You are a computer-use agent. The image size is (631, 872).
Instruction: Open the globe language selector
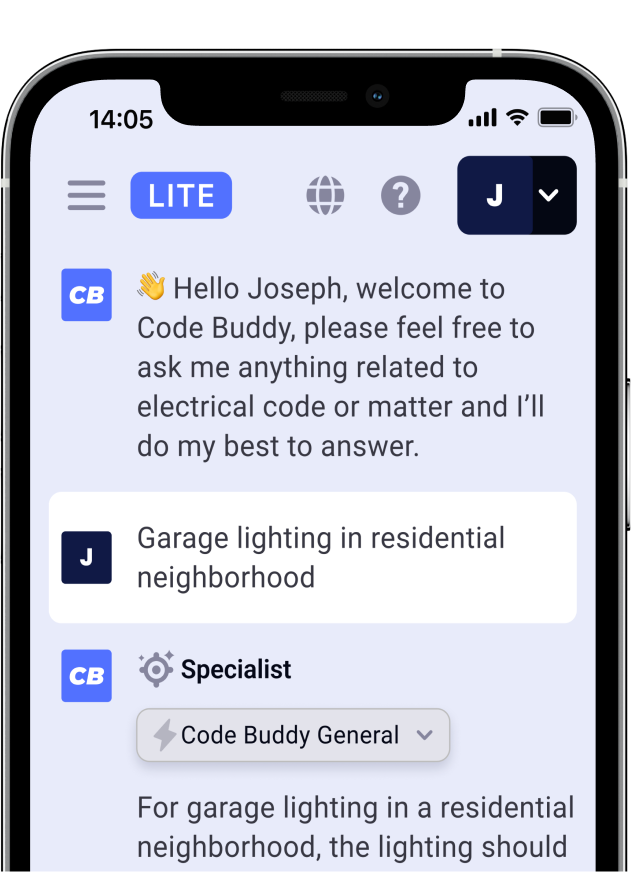pyautogui.click(x=325, y=195)
